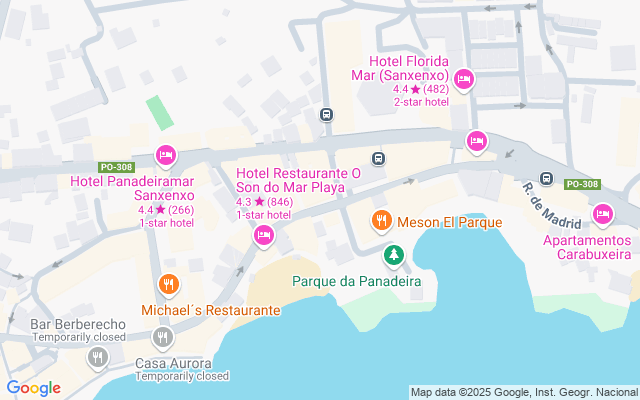Tap Hotel Restaurante O Son do Mar Playa pin

pyautogui.click(x=264, y=236)
